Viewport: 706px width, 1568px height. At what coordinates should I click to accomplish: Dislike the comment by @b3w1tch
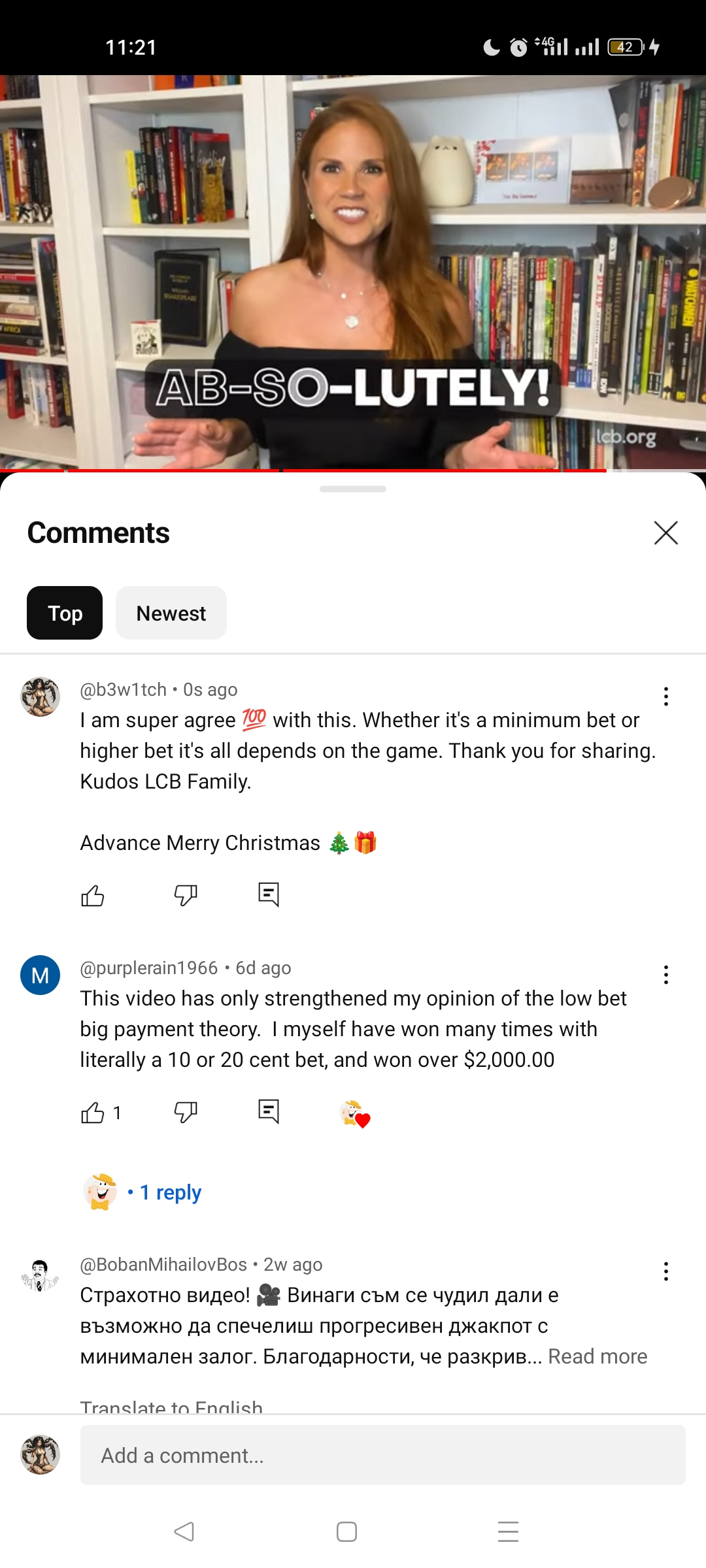[x=186, y=895]
